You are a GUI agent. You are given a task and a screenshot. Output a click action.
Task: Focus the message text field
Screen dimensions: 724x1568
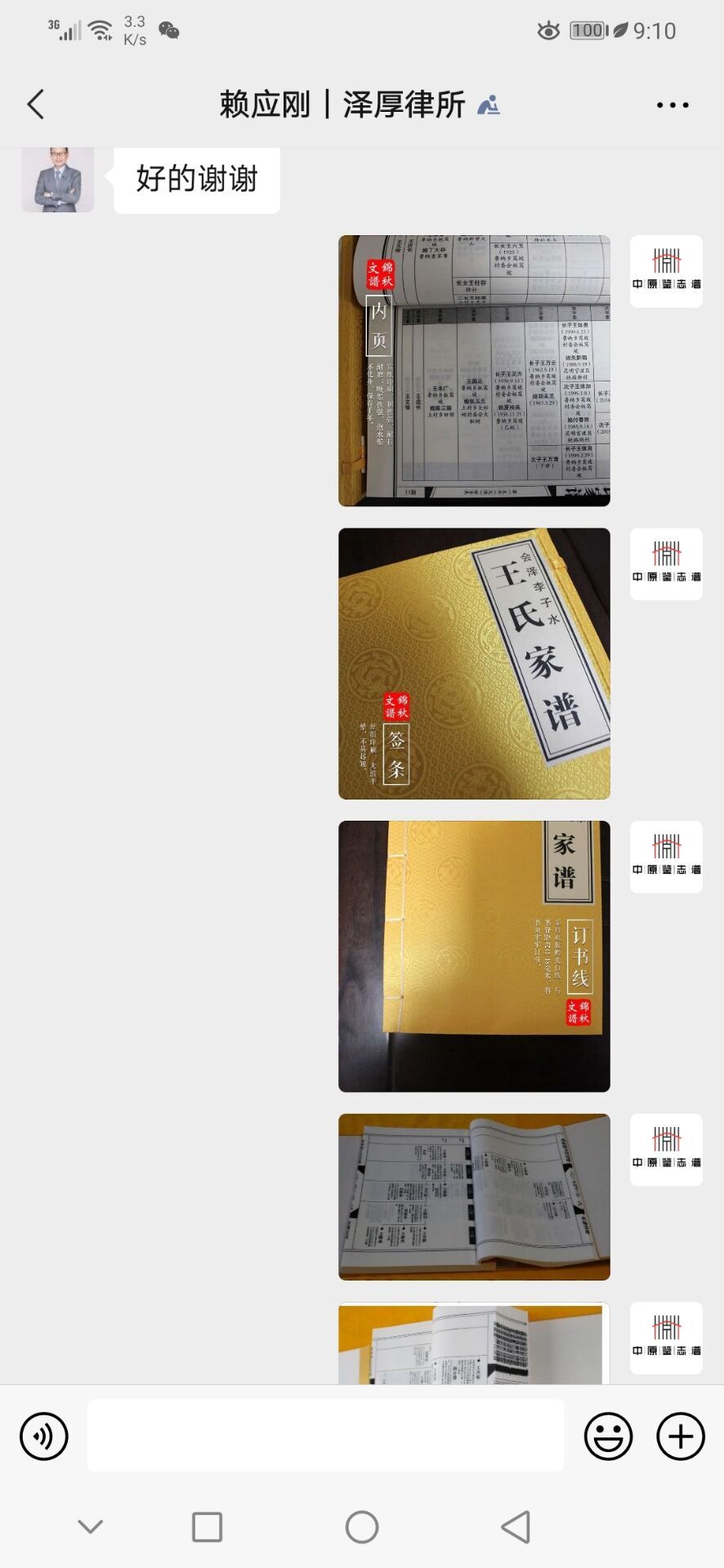click(325, 1436)
